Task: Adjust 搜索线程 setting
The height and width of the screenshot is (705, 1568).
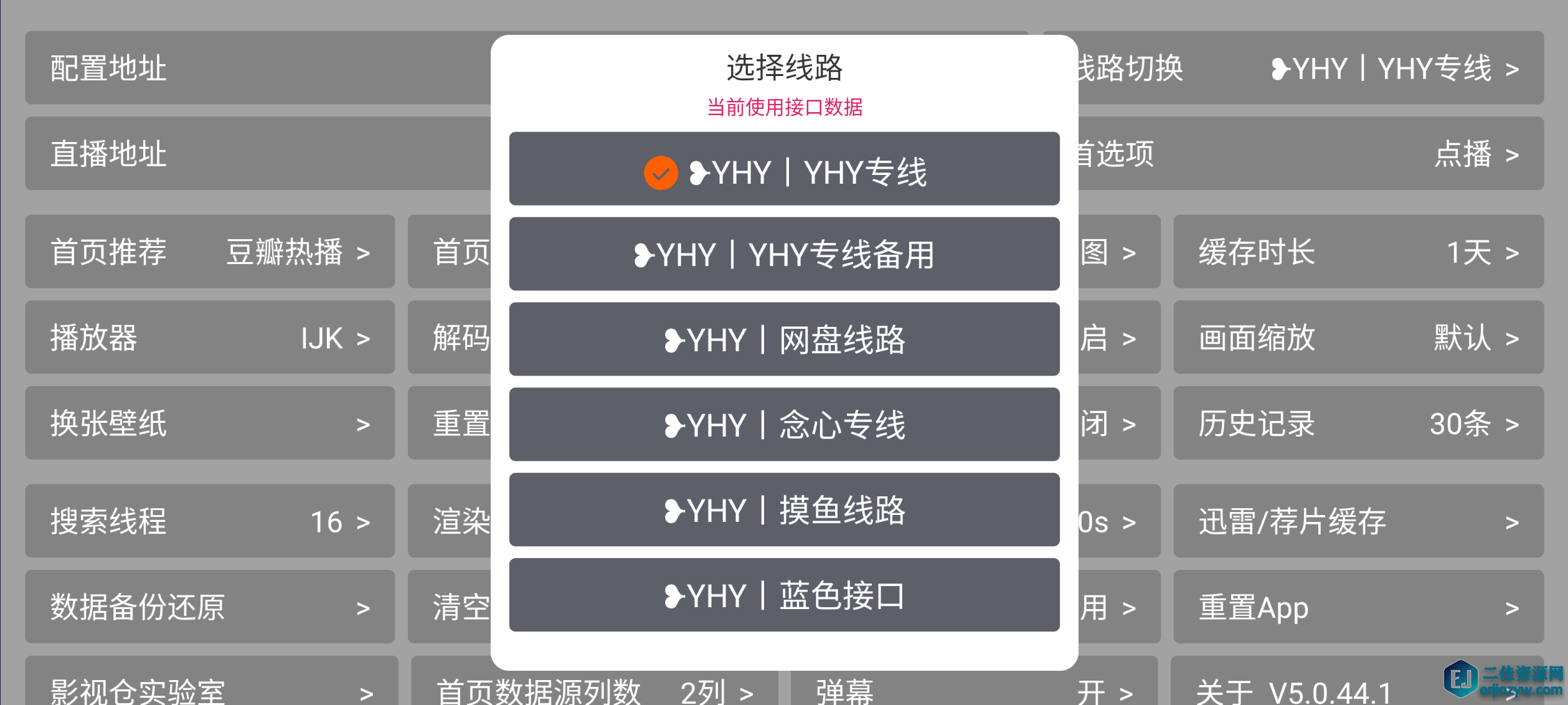Action: (x=209, y=521)
